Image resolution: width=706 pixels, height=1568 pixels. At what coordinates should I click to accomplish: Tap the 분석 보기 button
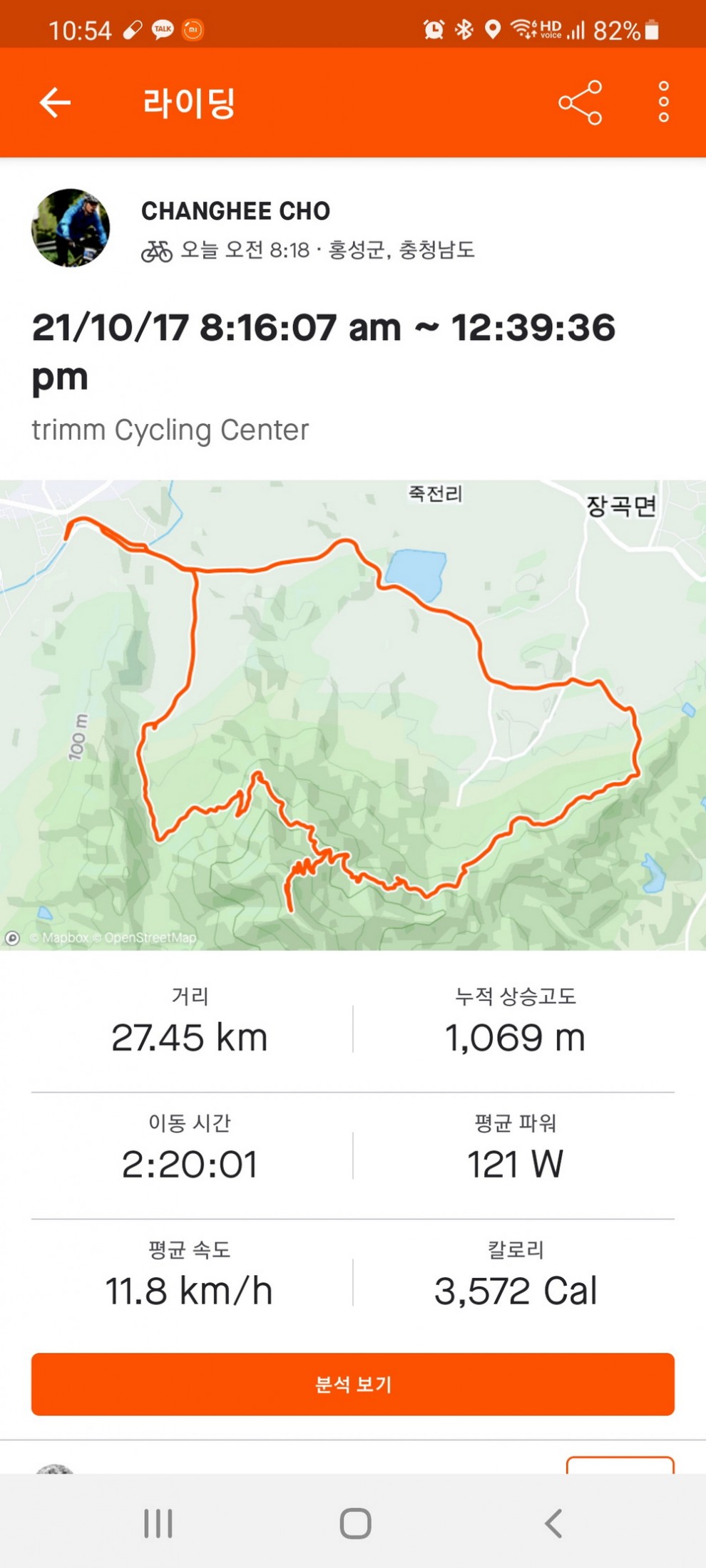click(353, 1384)
